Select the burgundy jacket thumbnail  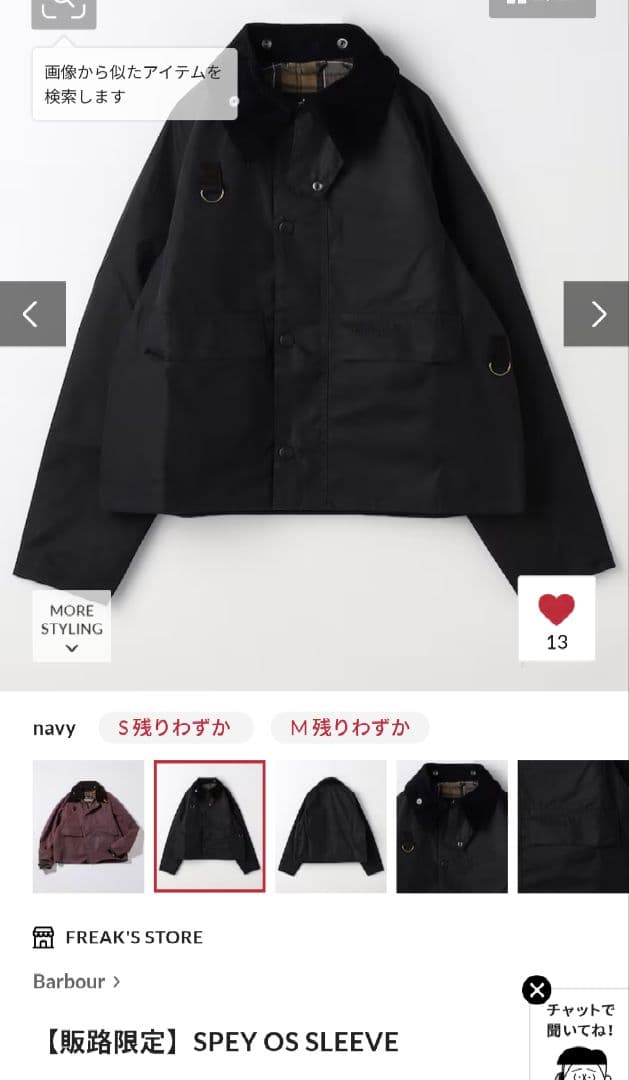(x=88, y=826)
